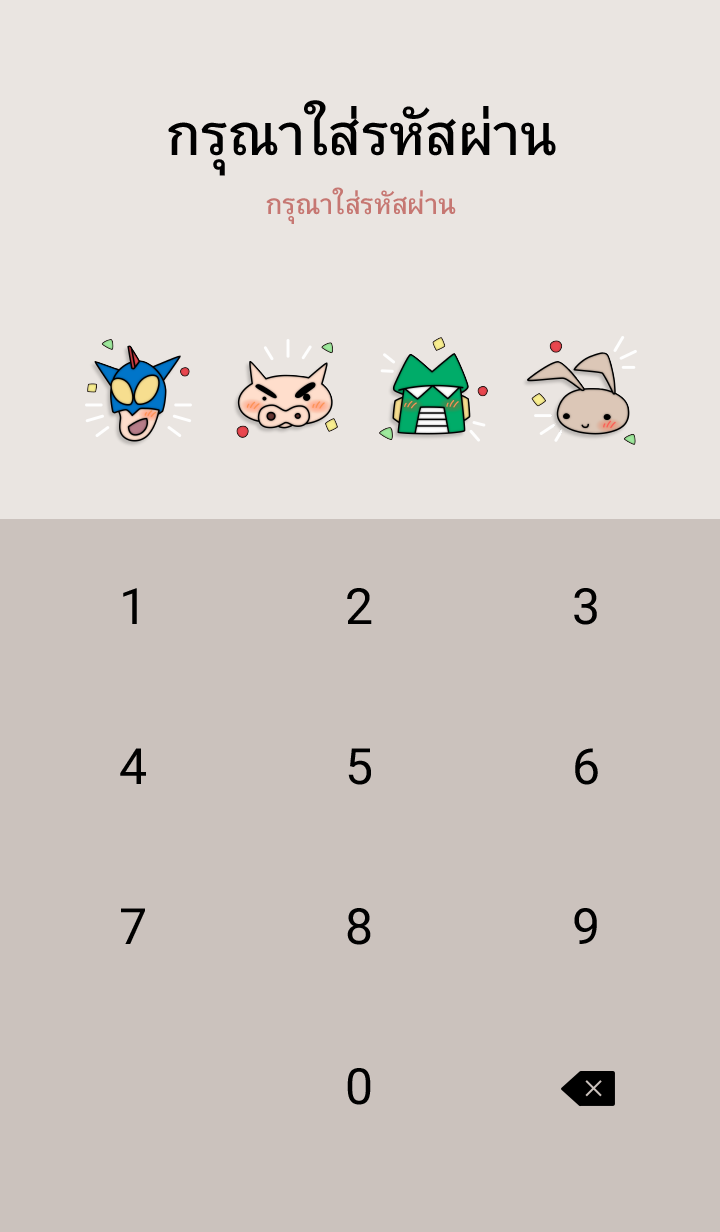Screen dimensions: 720x1232
Task: Hit the 6 key on the keypad
Action: tap(586, 767)
